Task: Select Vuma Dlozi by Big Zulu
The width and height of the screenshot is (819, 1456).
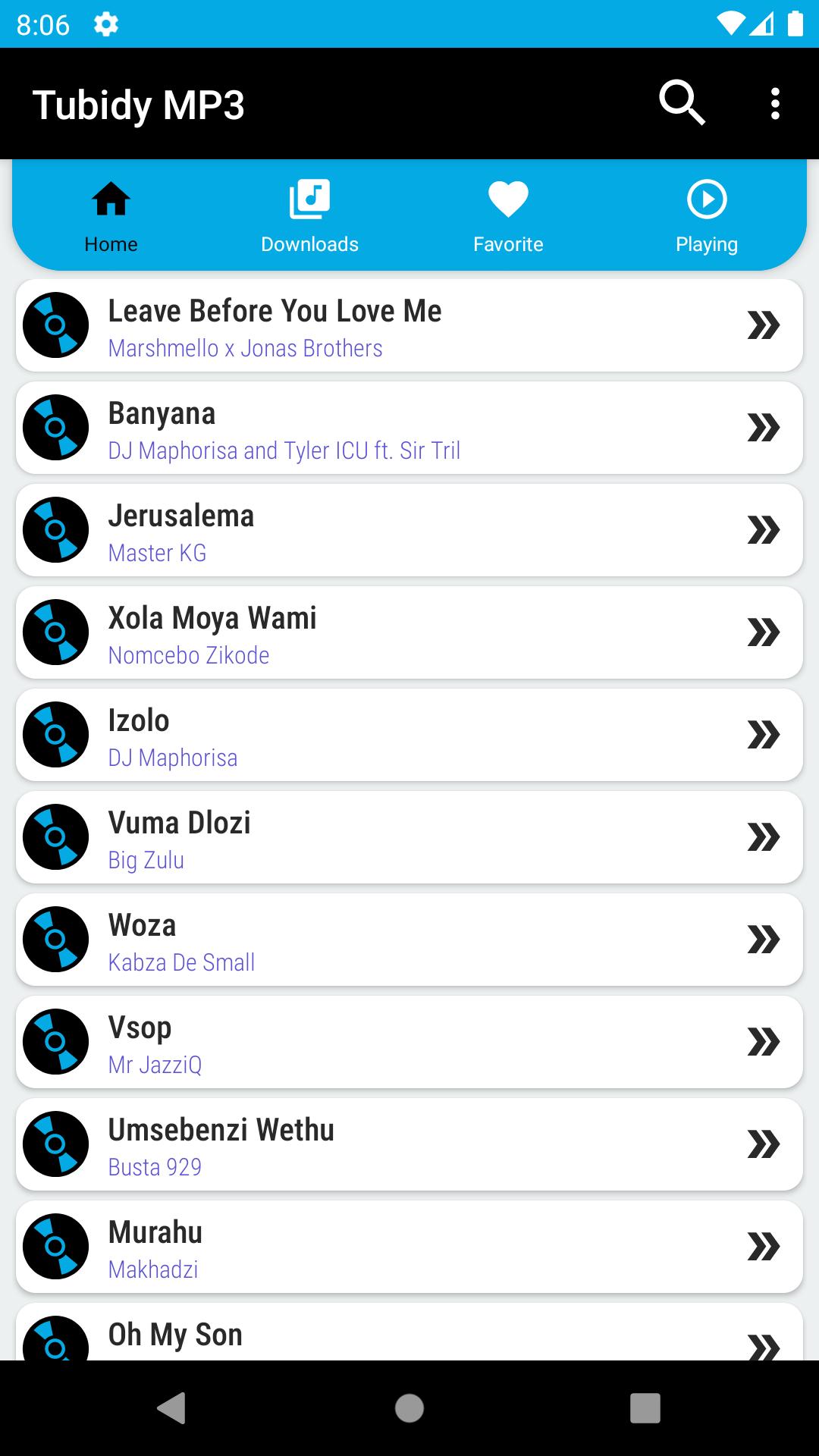Action: click(409, 838)
